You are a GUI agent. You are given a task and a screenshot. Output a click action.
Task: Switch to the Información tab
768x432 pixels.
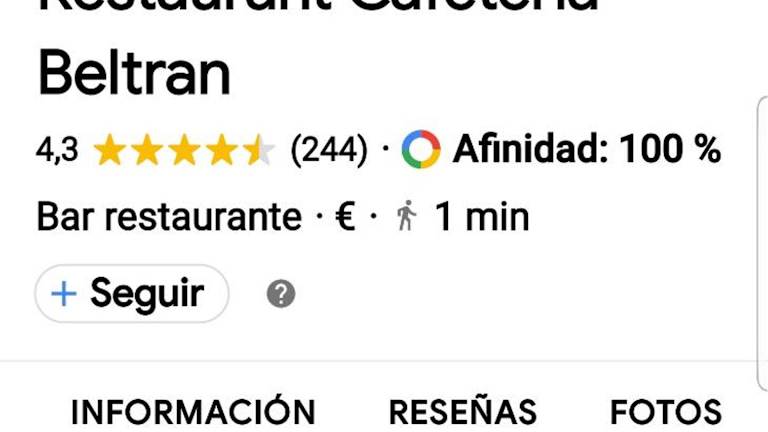click(192, 411)
